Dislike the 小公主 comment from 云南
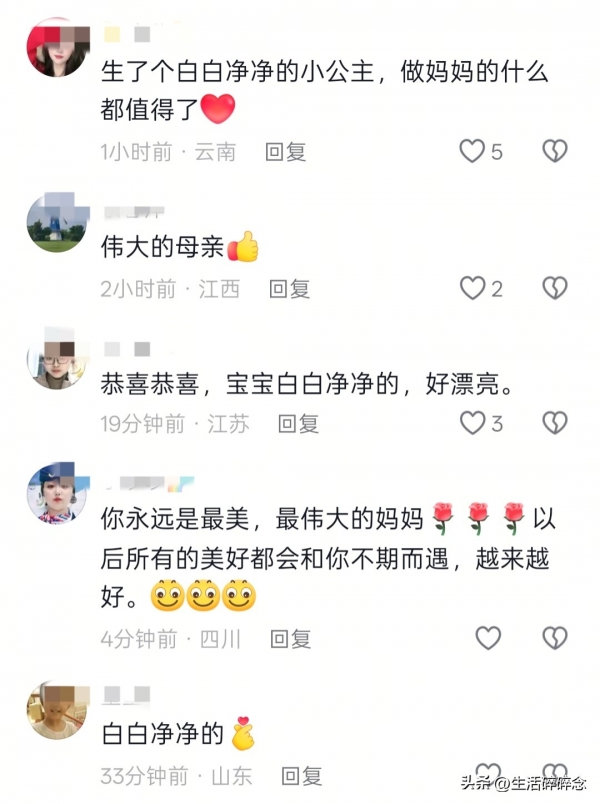Screen dimensions: 600x804 click(x=554, y=152)
